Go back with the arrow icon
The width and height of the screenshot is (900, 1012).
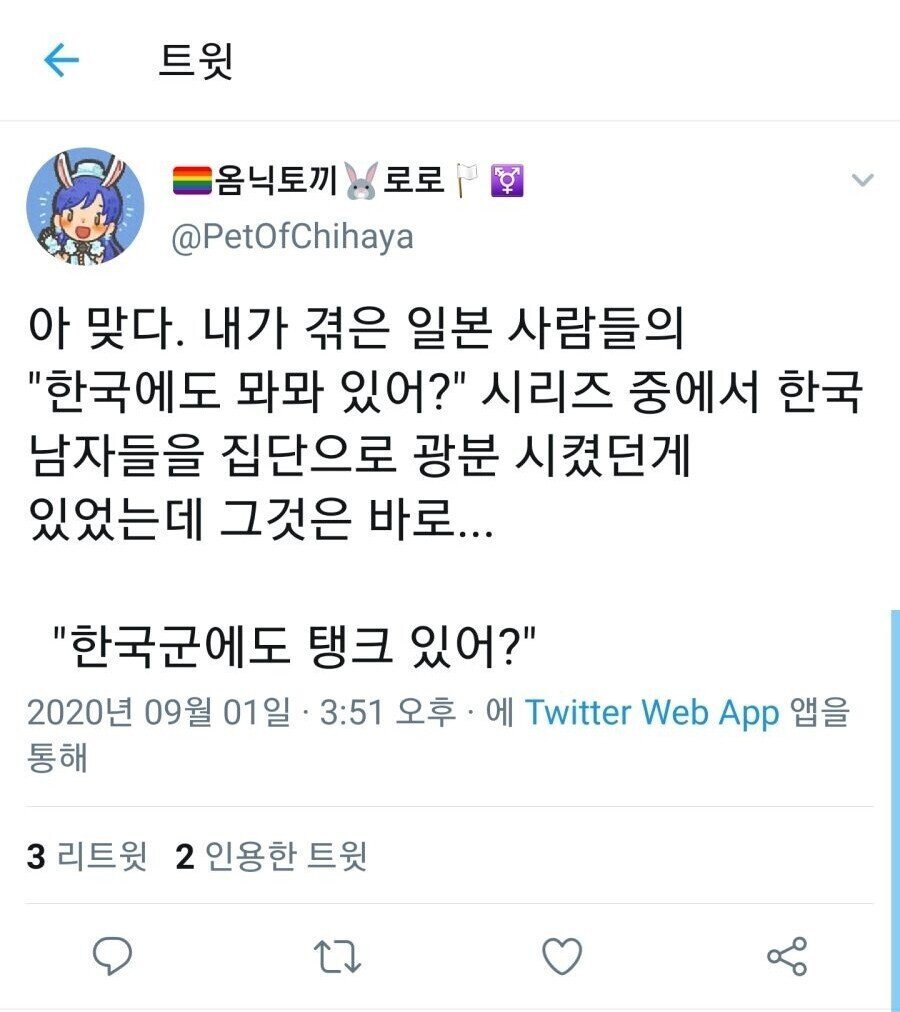[x=61, y=61]
